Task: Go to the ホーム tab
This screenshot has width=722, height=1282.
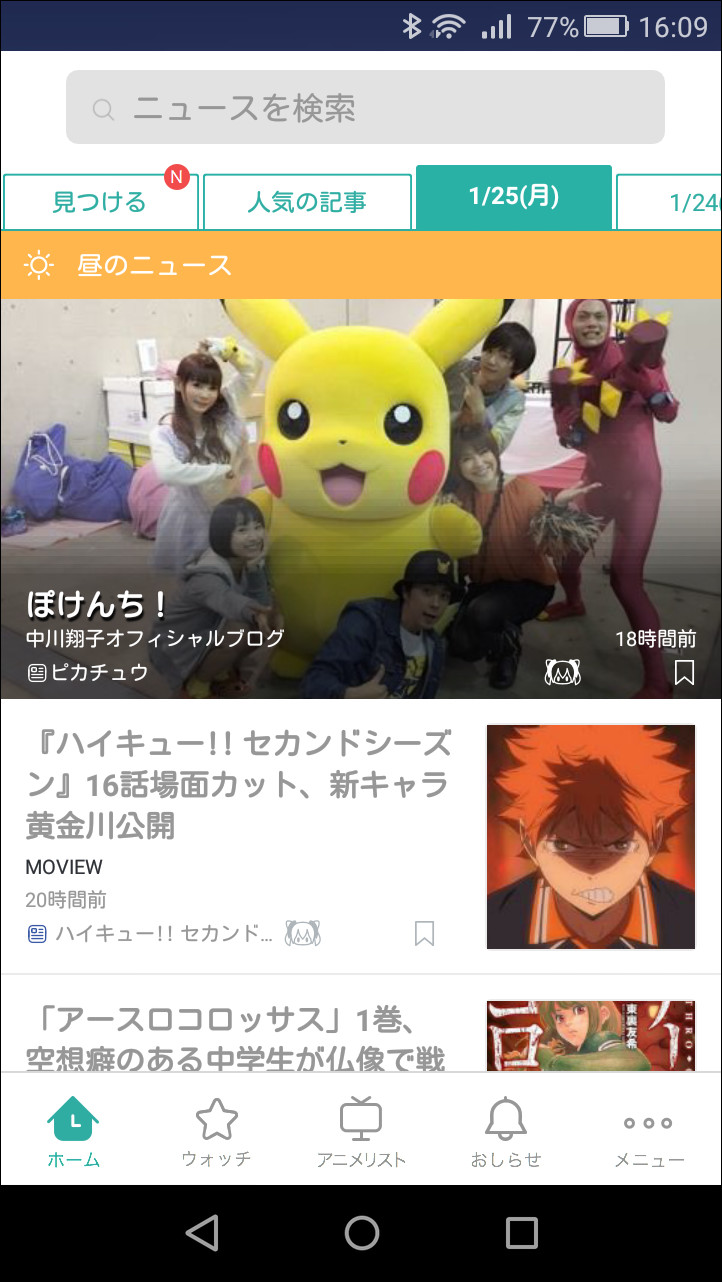Action: click(73, 1132)
